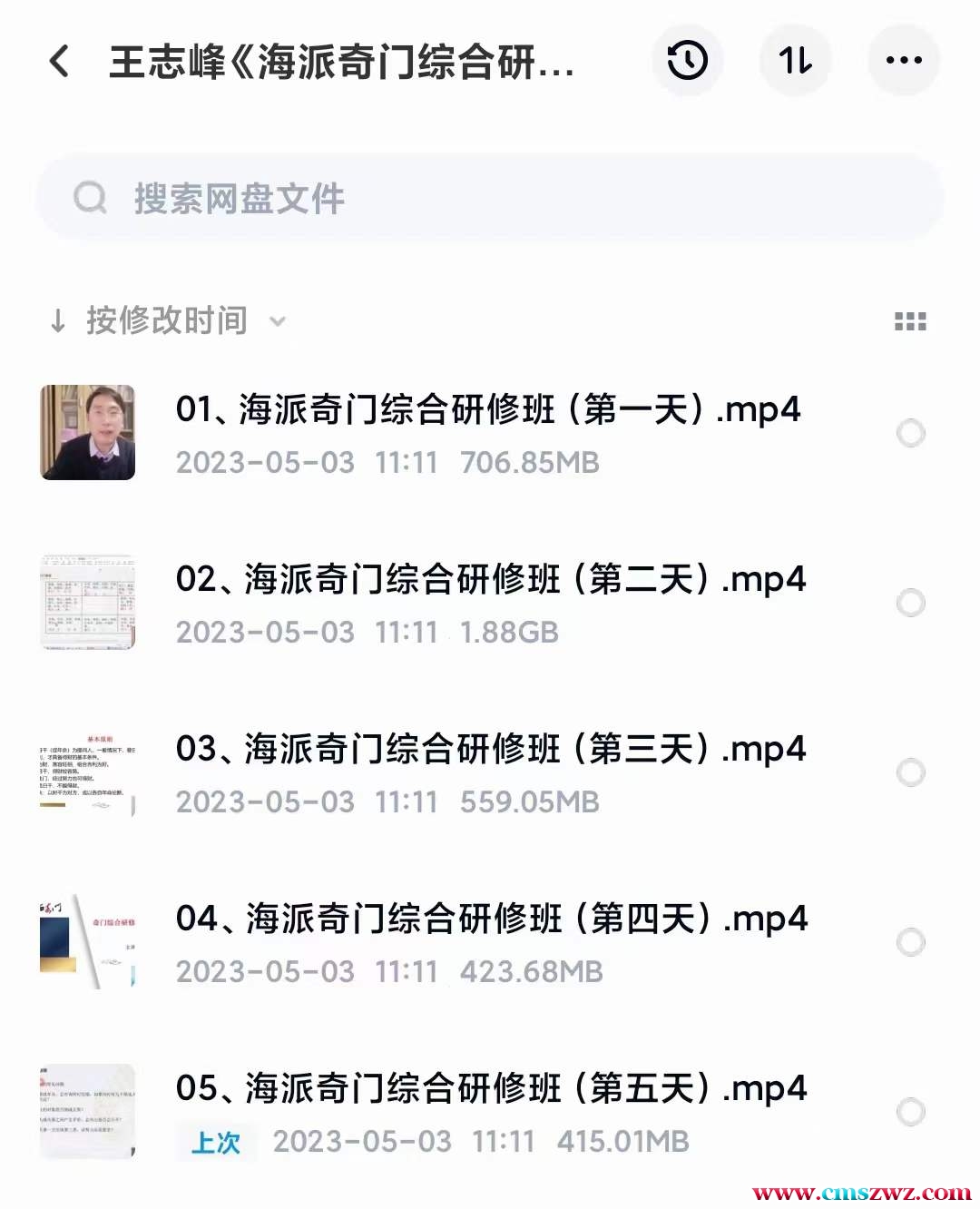Viewport: 980px width, 1209px height.
Task: Go back from the folder view
Action: [x=60, y=62]
